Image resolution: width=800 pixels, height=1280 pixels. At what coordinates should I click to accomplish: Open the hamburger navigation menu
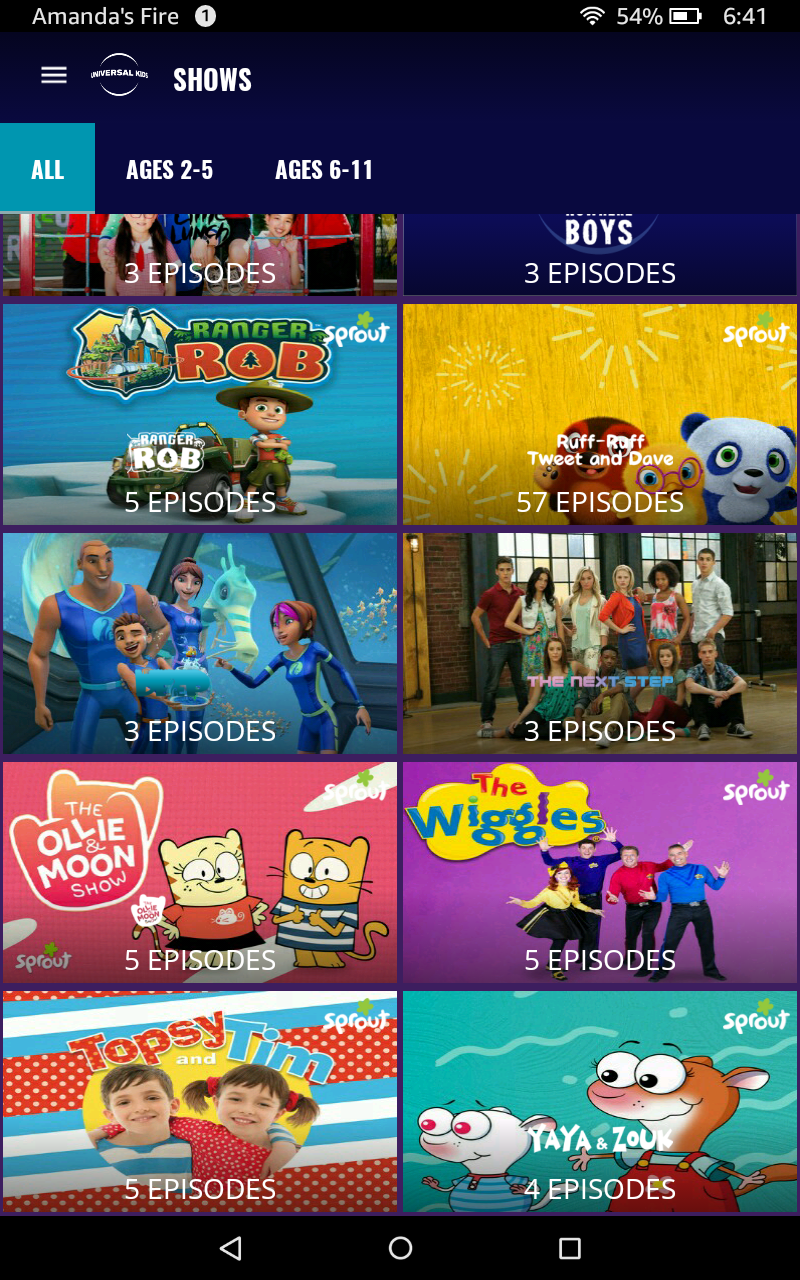pos(54,76)
